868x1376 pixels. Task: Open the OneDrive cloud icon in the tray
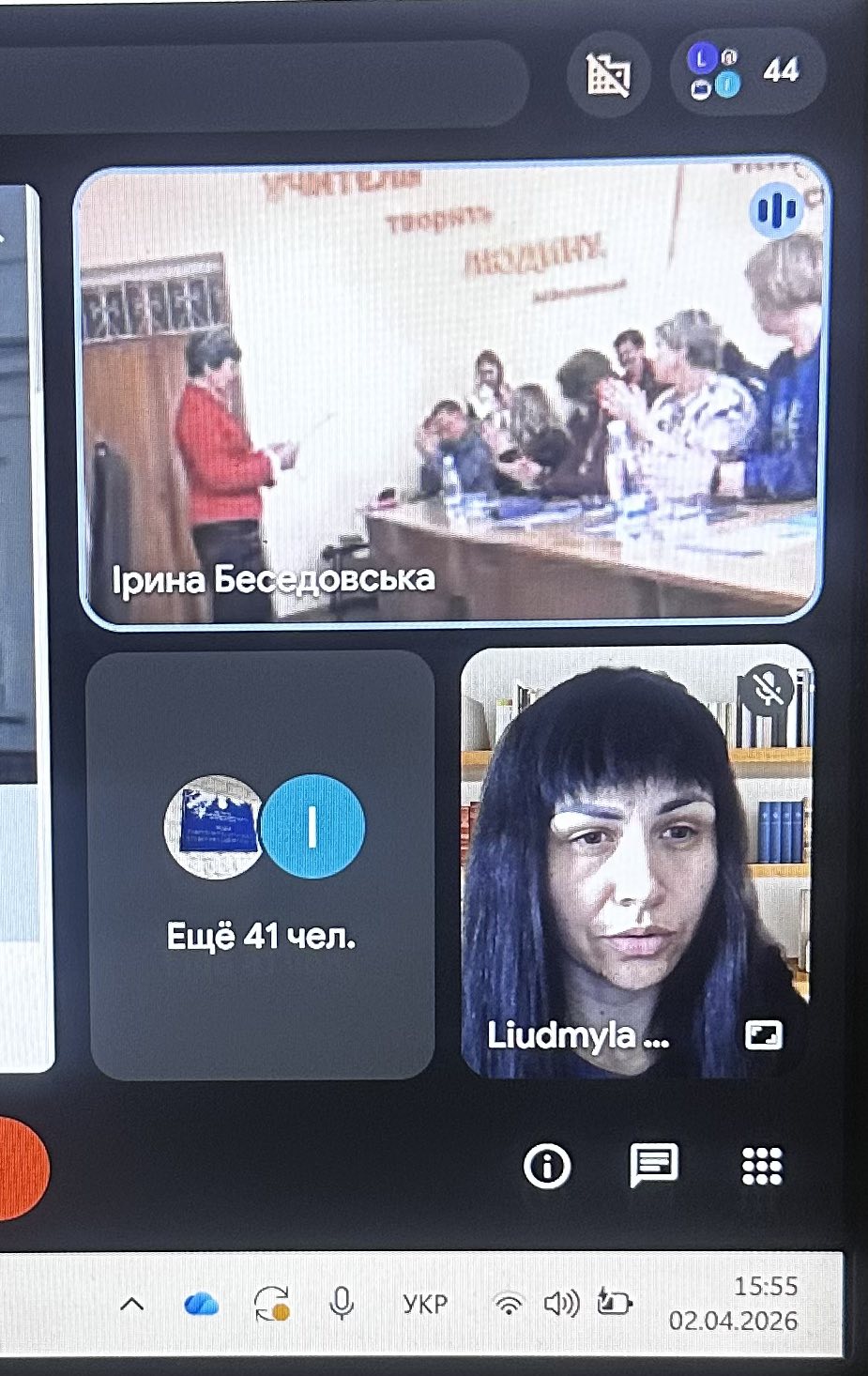tap(201, 1304)
